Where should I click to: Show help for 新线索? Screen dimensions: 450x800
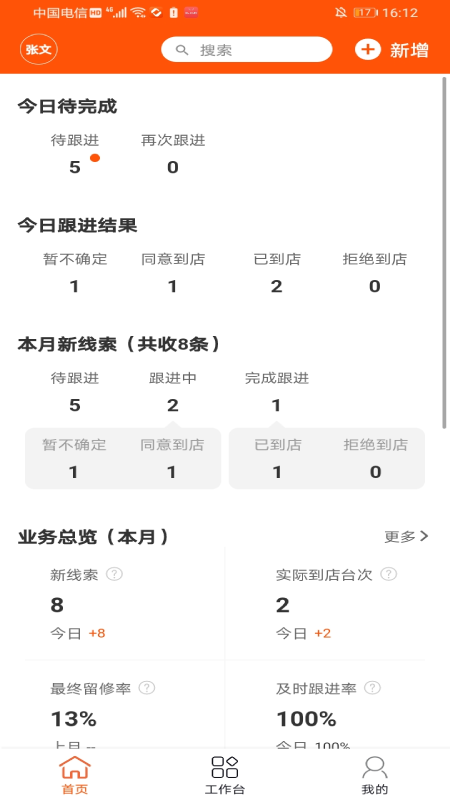[x=114, y=574]
